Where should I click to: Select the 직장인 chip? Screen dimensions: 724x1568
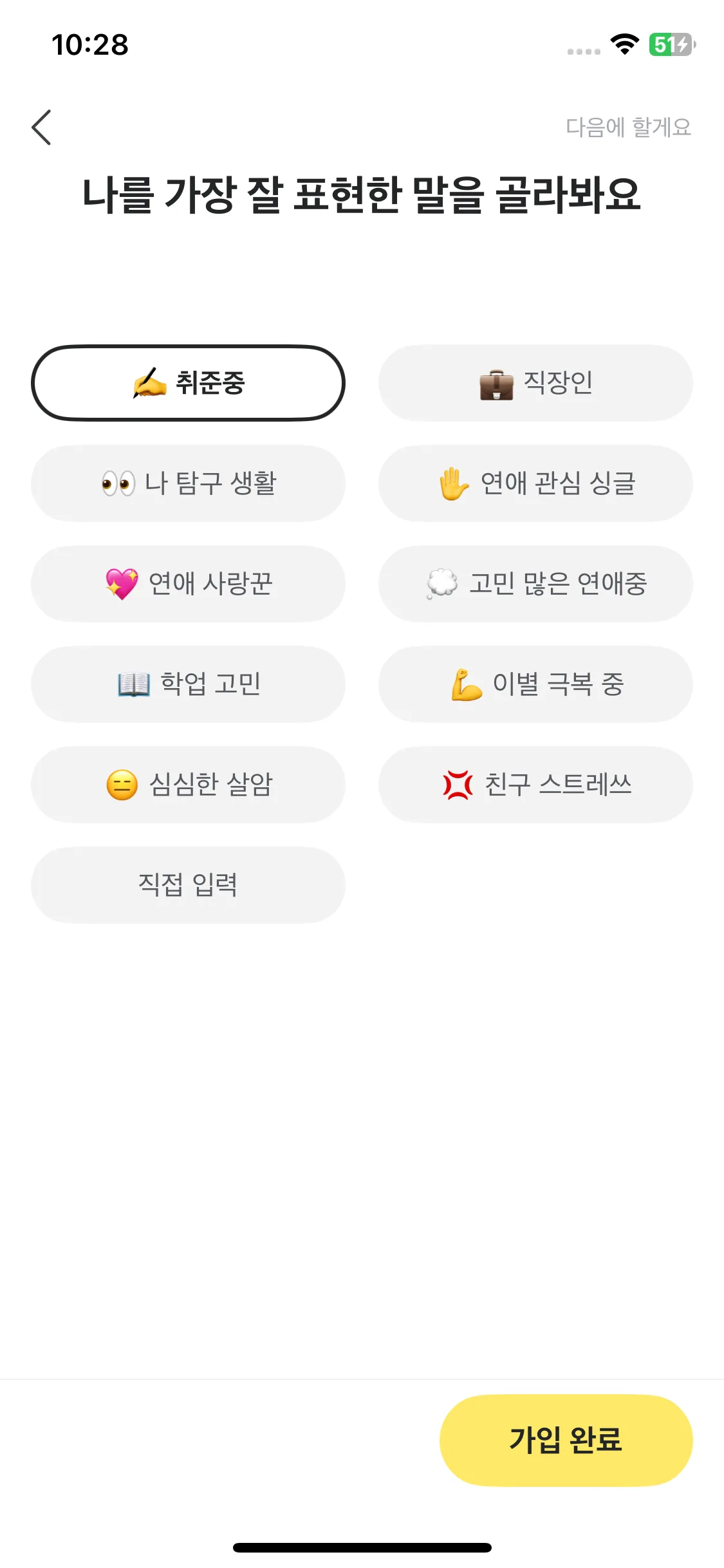tap(535, 383)
